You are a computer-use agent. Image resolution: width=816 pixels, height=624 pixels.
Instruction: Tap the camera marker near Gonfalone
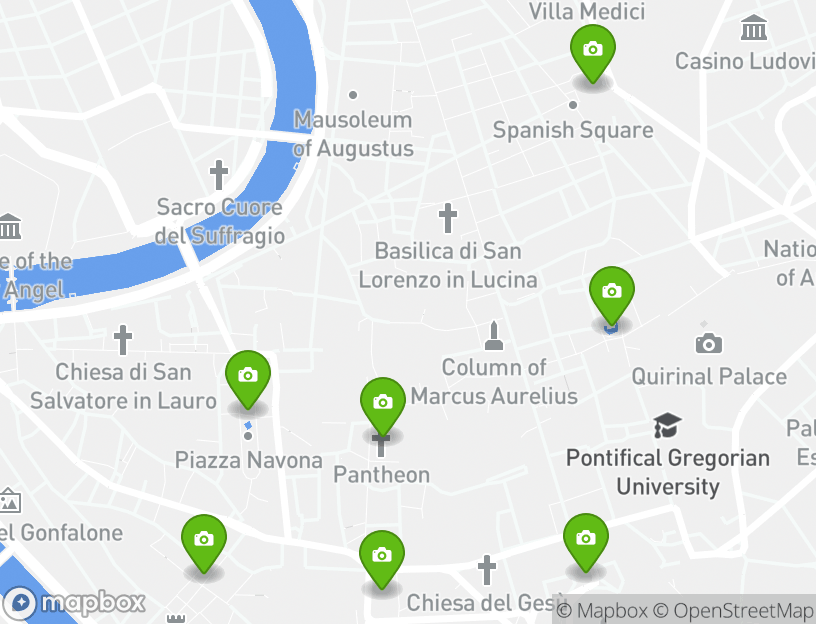(x=204, y=540)
